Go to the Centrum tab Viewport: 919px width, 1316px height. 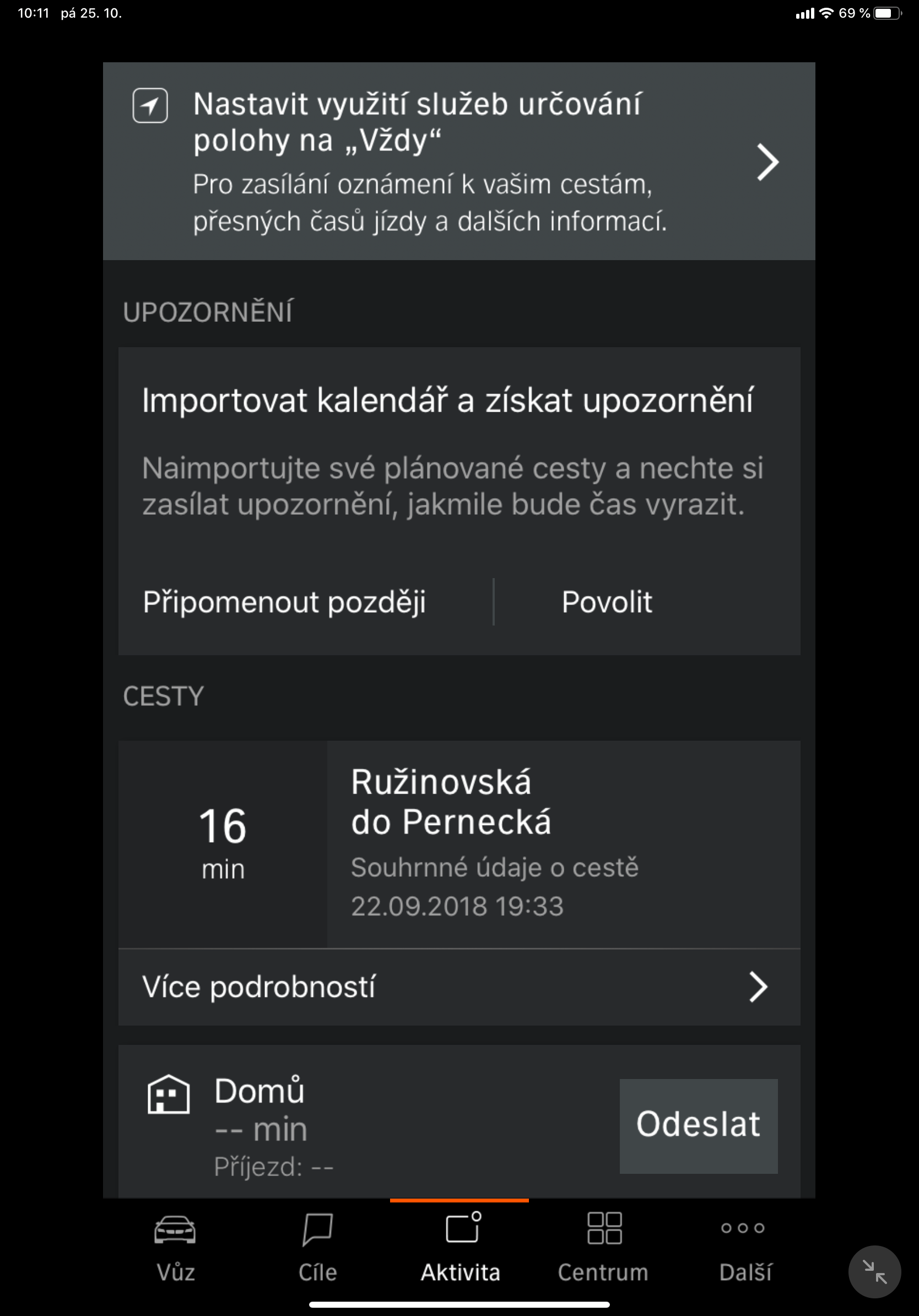pos(603,1247)
